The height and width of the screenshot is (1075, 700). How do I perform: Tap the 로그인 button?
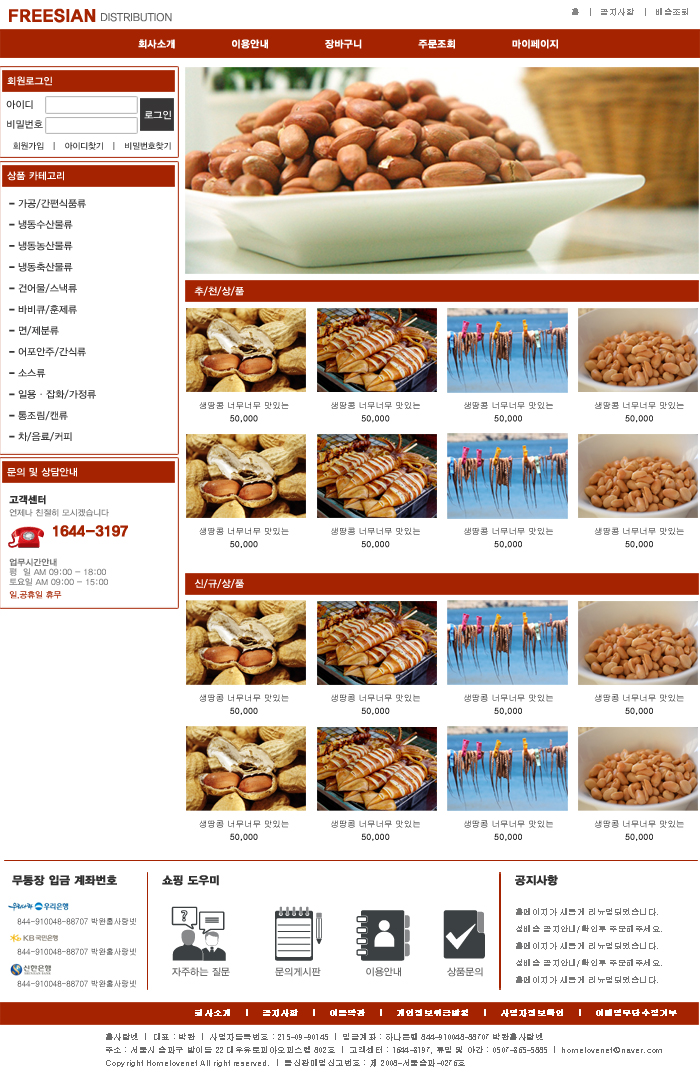point(157,115)
